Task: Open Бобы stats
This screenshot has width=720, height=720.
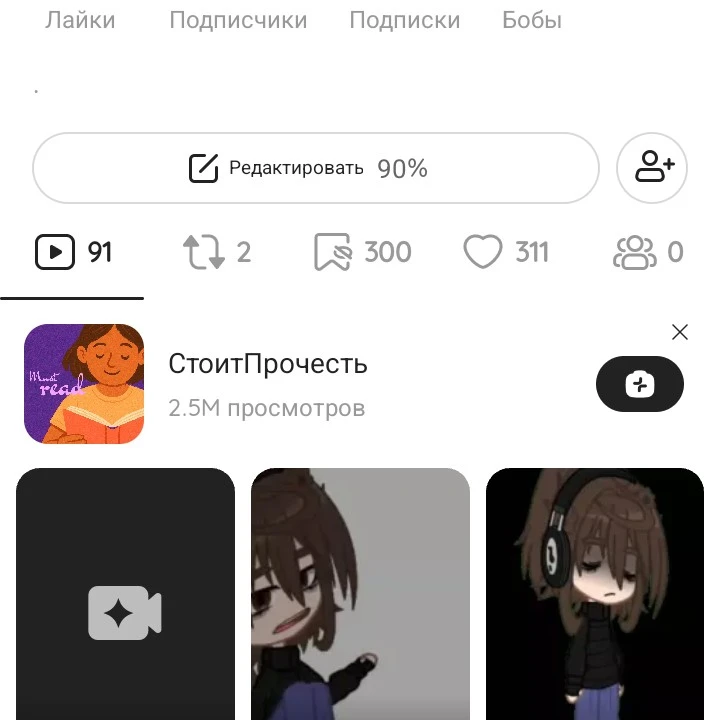Action: click(x=532, y=20)
